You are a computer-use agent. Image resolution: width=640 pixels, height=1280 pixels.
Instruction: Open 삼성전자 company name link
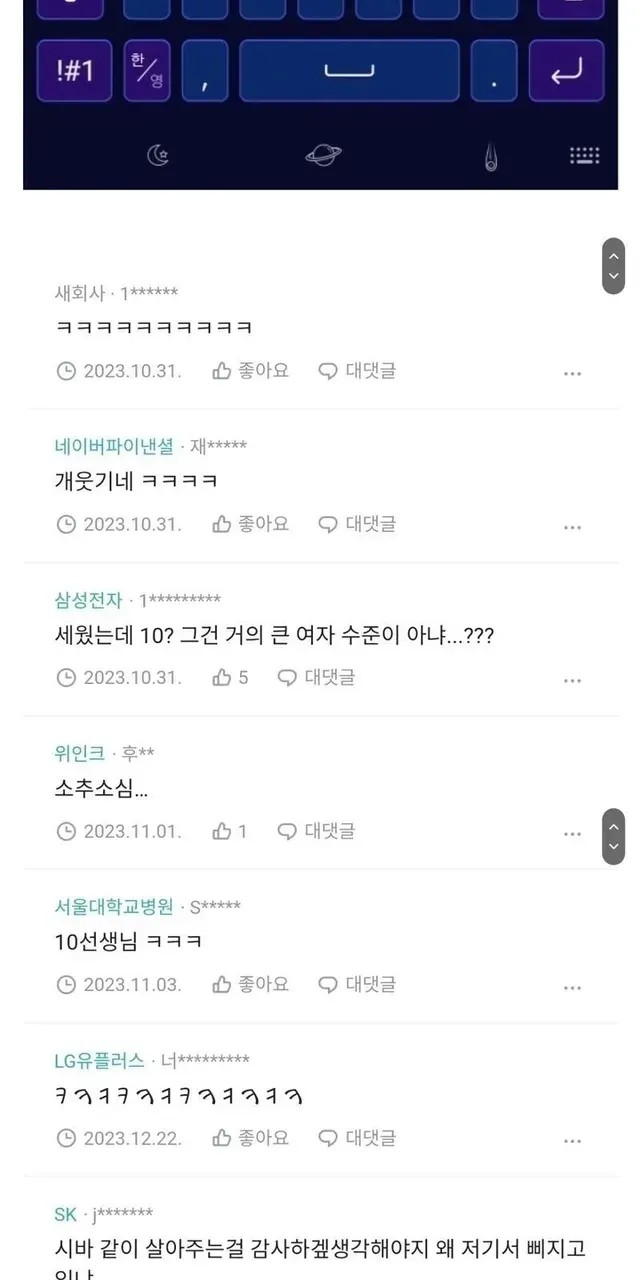pyautogui.click(x=88, y=600)
